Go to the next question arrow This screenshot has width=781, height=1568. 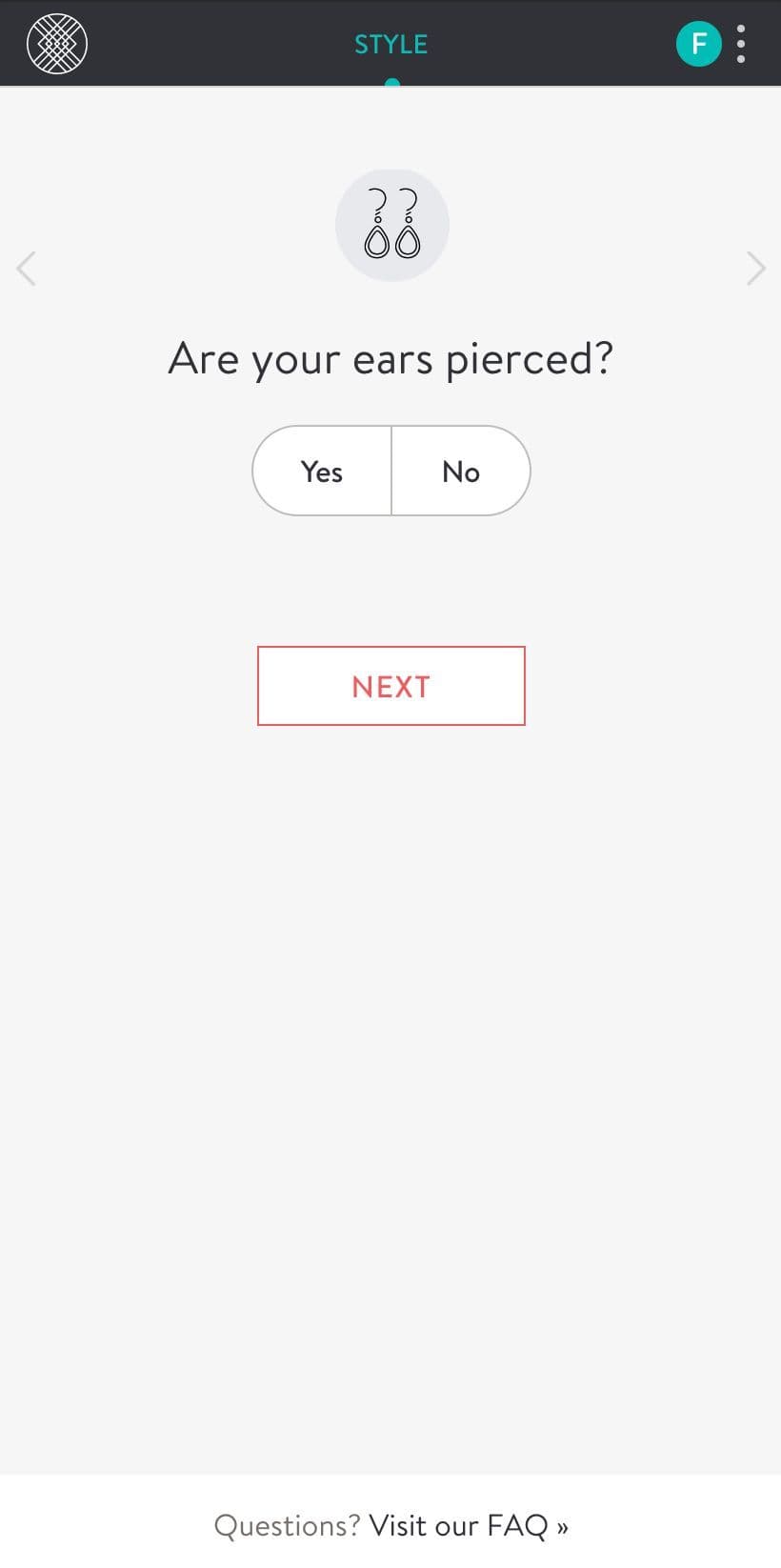755,269
